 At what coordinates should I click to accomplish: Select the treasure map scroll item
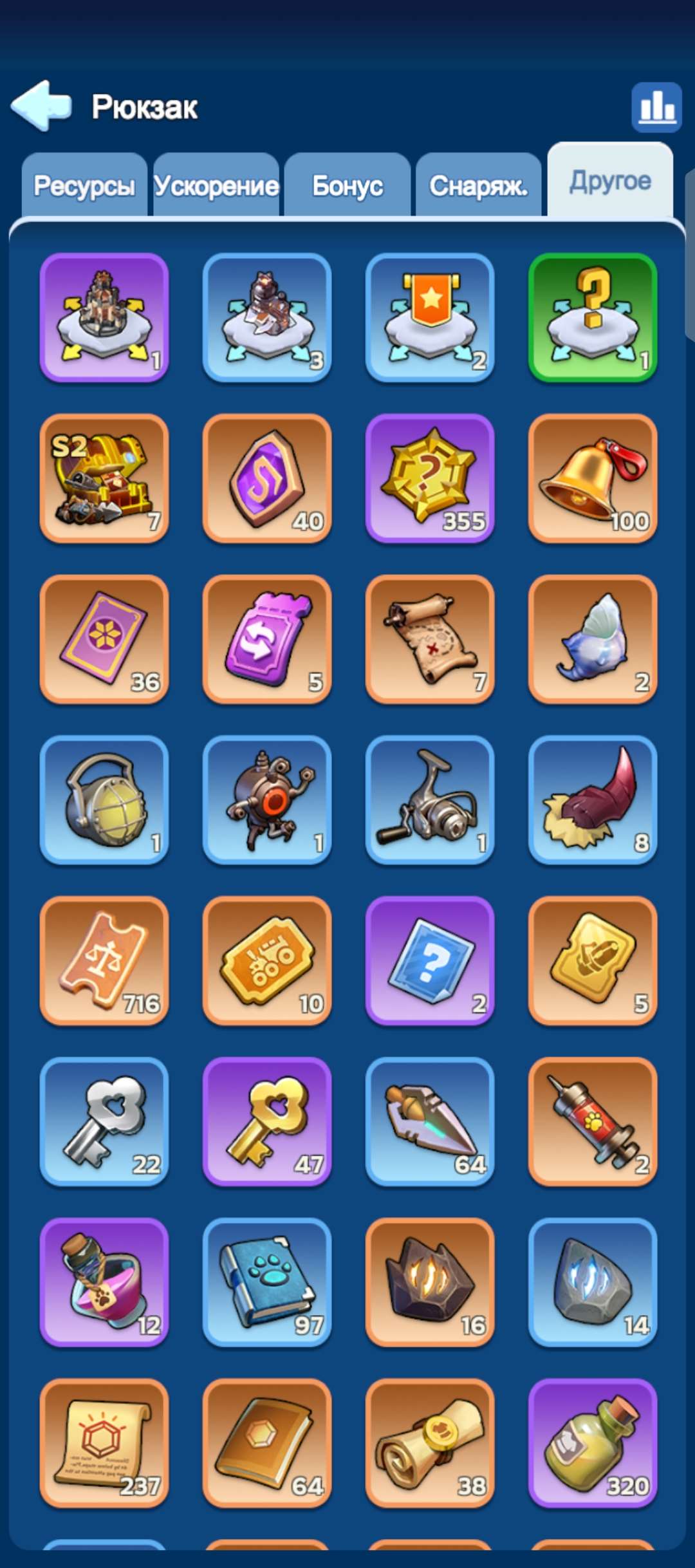coord(430,639)
